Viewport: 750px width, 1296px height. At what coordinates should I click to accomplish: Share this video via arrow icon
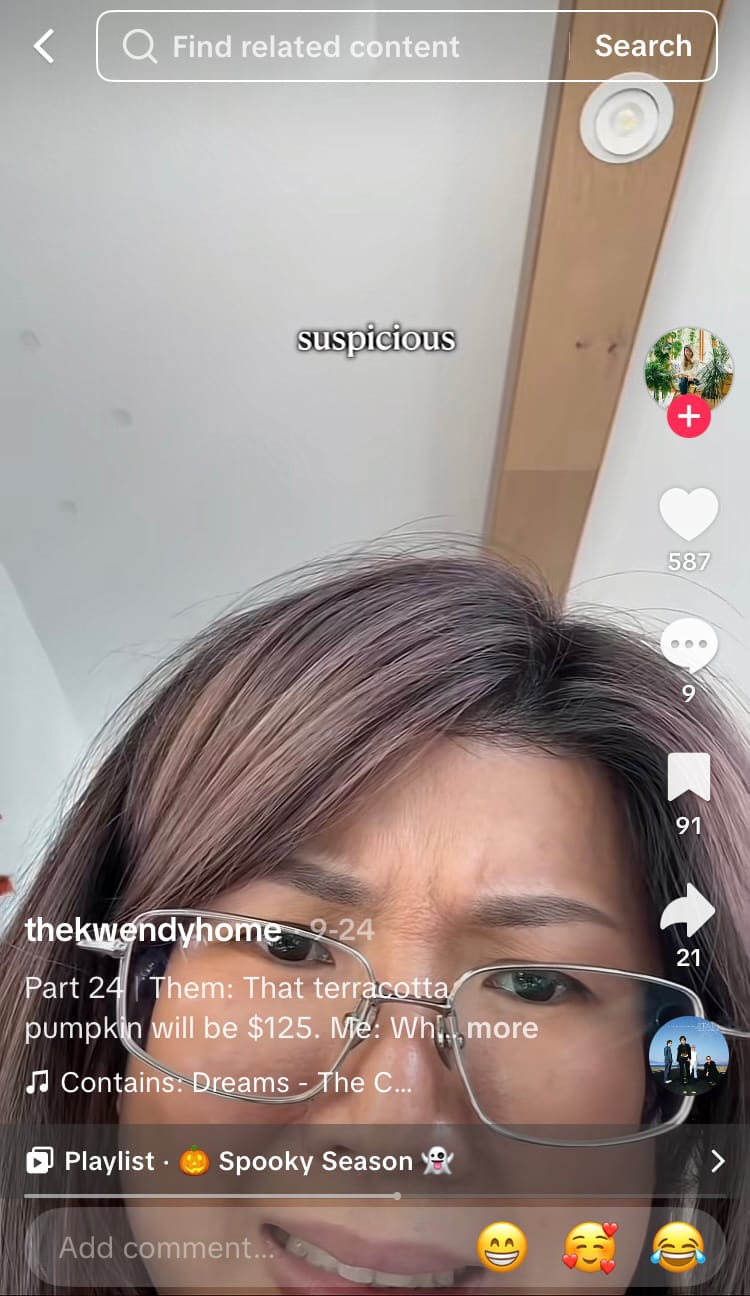coord(688,911)
